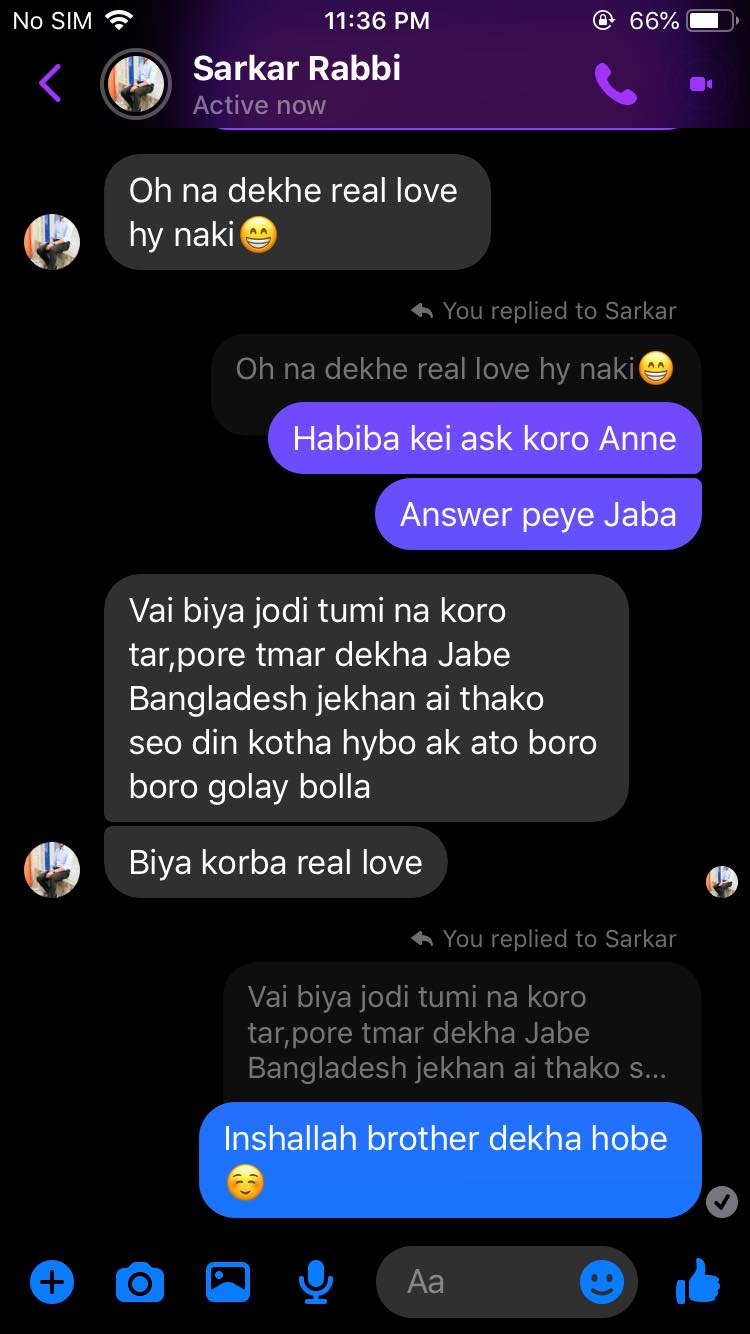
Task: Open the photo gallery picker
Action: point(228,1281)
